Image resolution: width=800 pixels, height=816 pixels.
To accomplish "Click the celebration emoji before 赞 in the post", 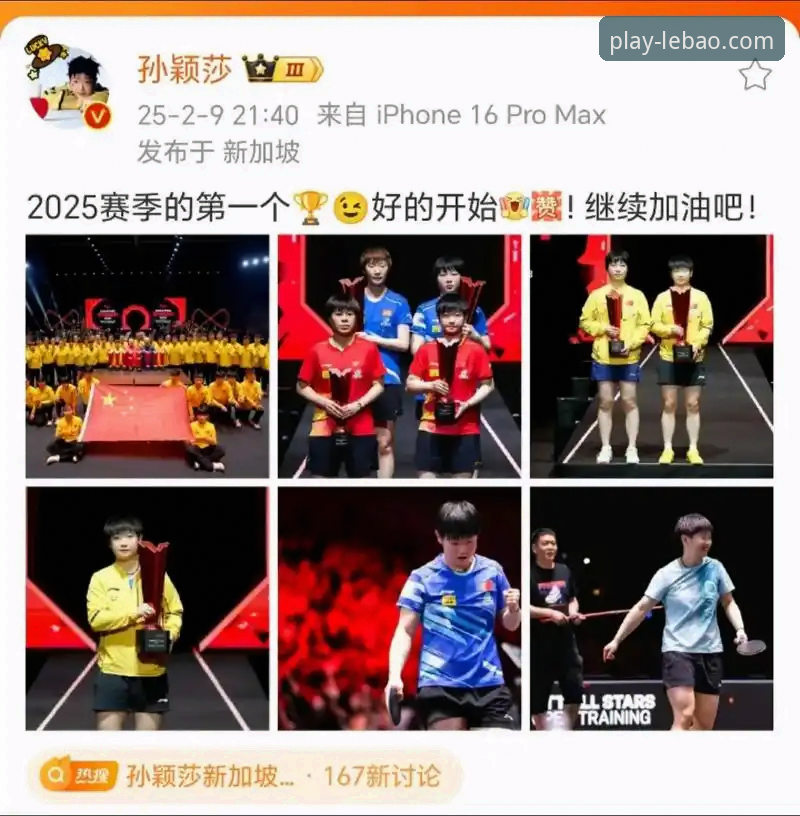I will (515, 203).
